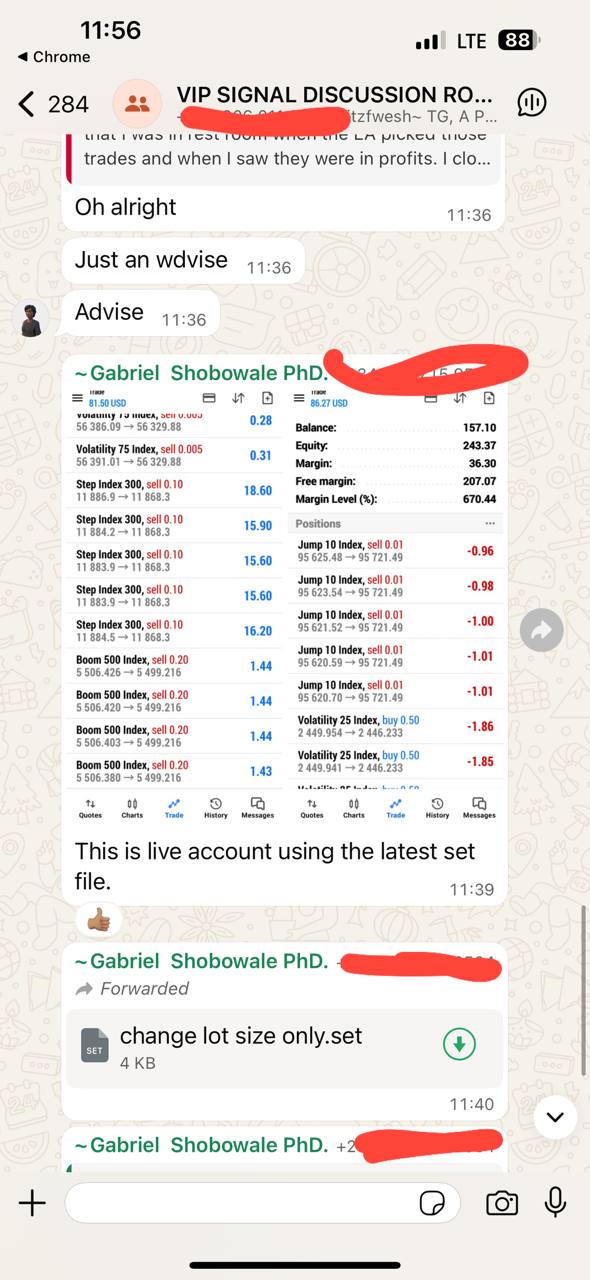Go back to the chats list
590x1280 pixels.
point(54,103)
